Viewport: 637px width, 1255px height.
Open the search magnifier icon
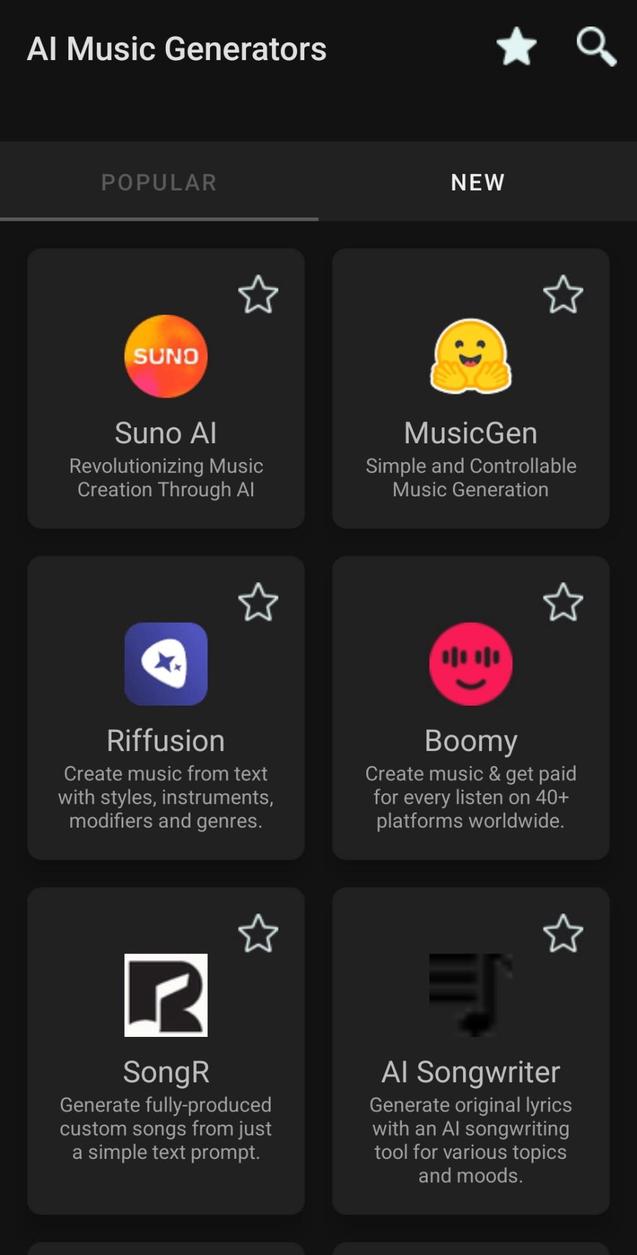596,47
